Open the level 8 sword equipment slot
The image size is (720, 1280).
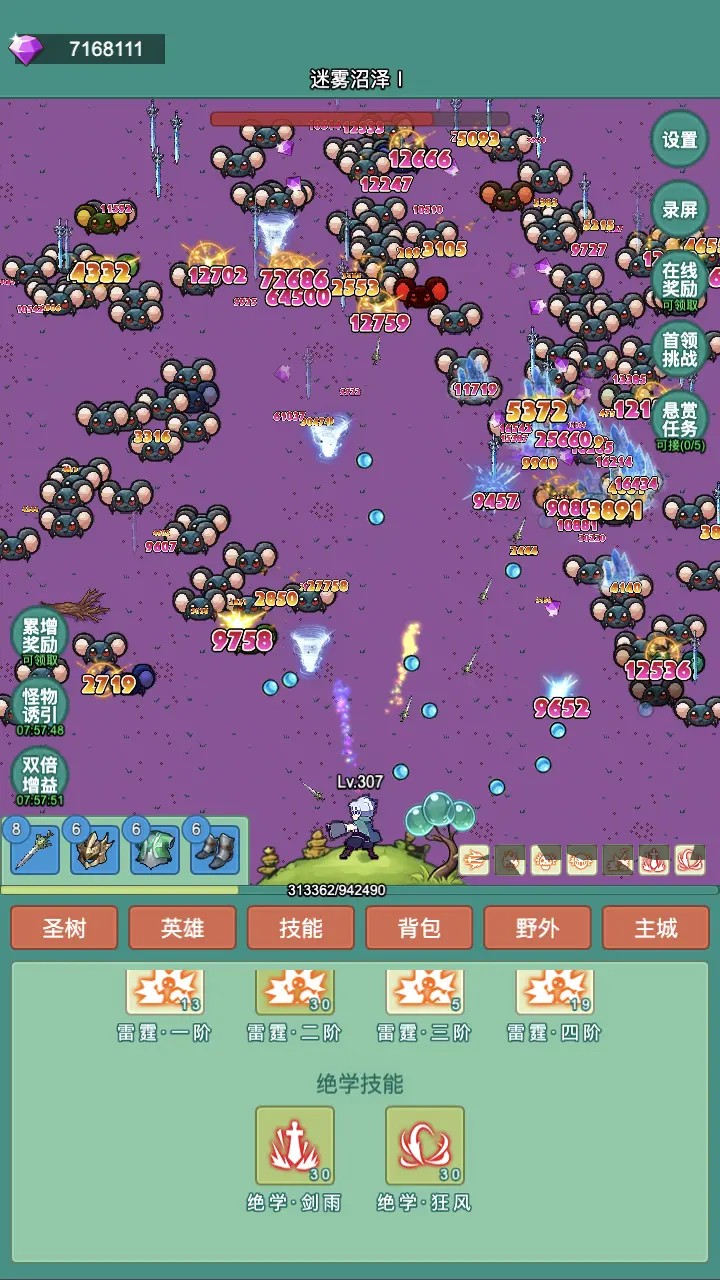pyautogui.click(x=33, y=848)
